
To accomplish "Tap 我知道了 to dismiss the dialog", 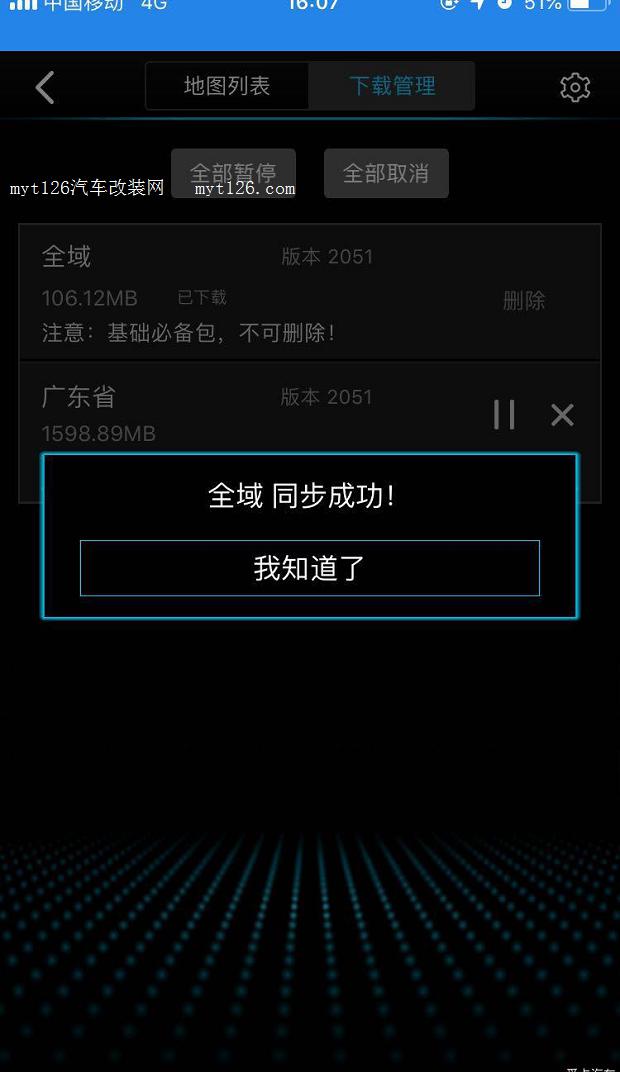I will click(x=309, y=568).
